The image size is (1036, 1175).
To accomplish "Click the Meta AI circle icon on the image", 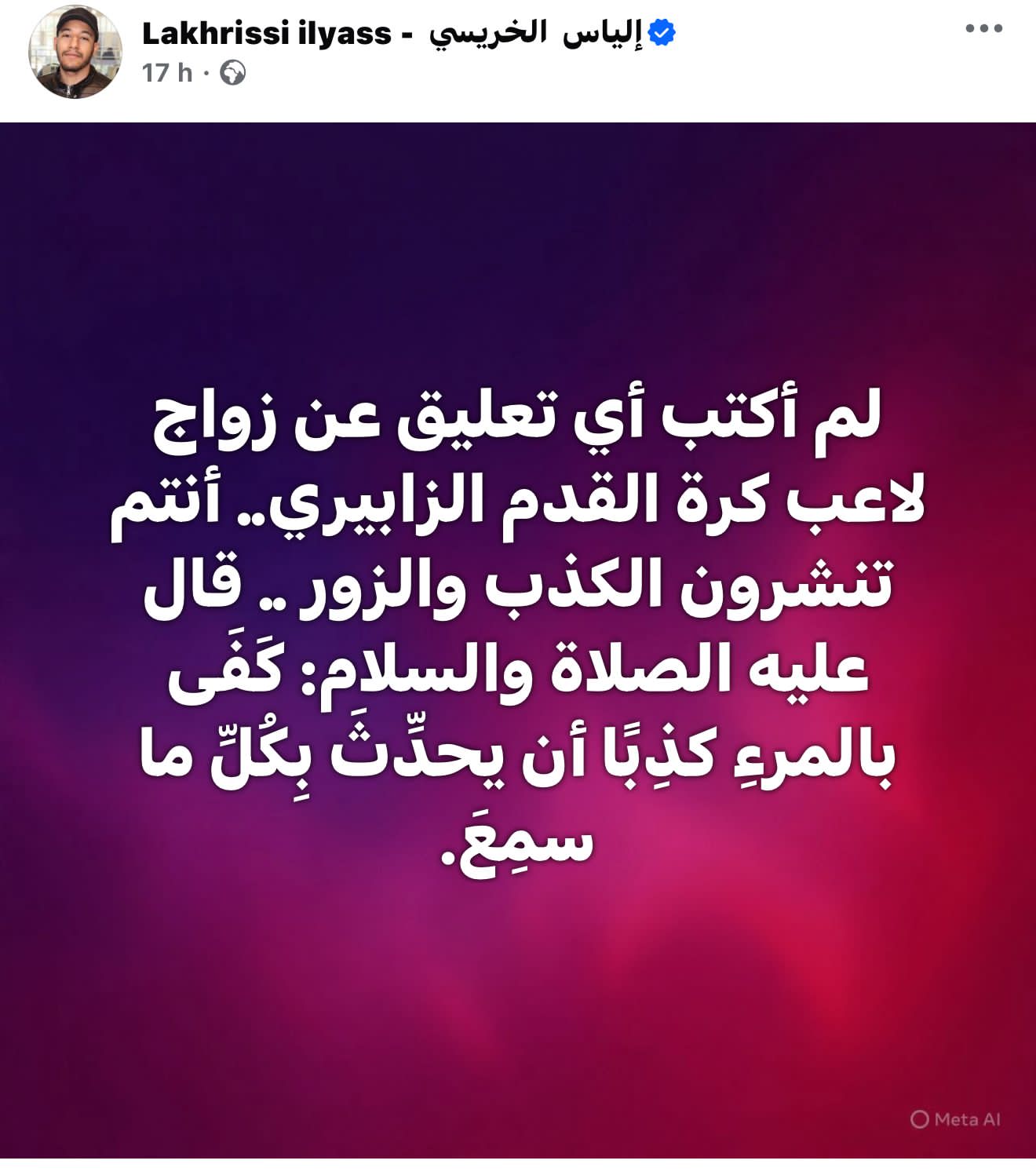I will [918, 1119].
